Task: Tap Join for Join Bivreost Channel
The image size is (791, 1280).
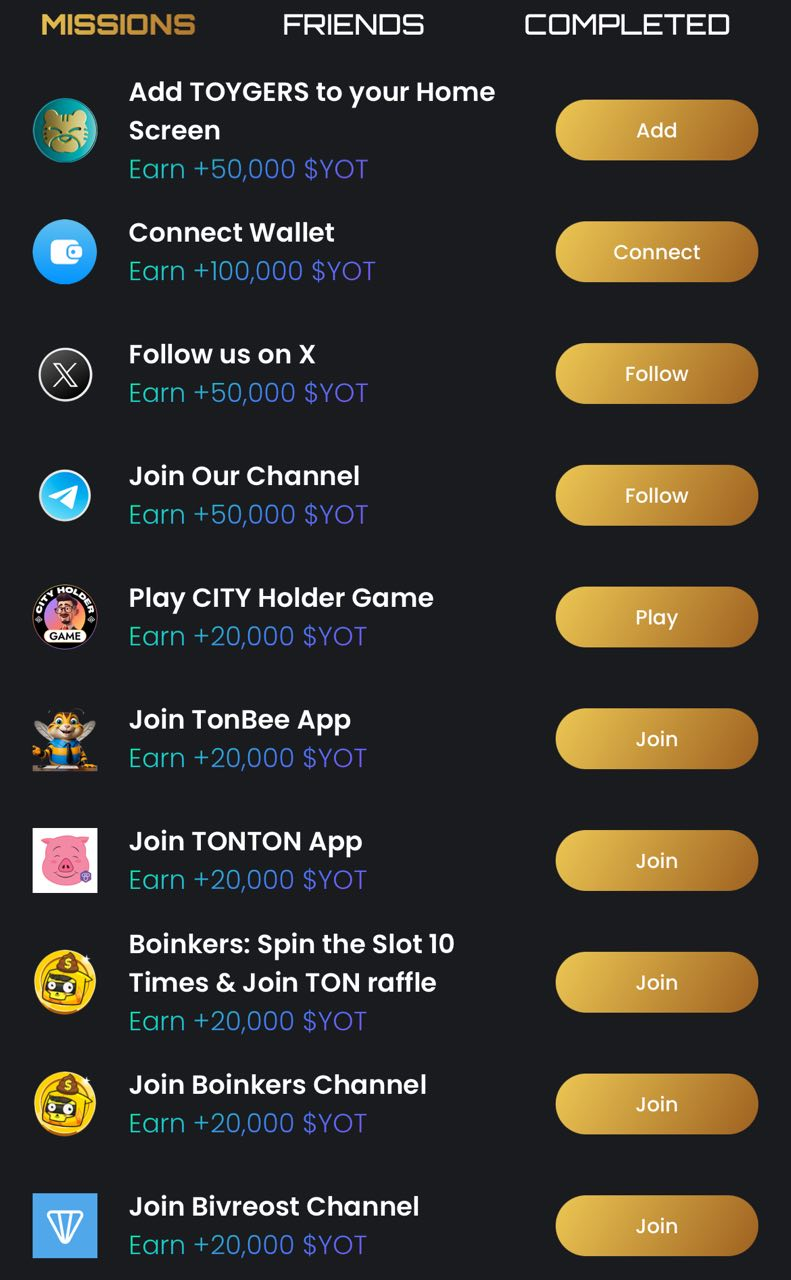Action: pyautogui.click(x=656, y=1226)
